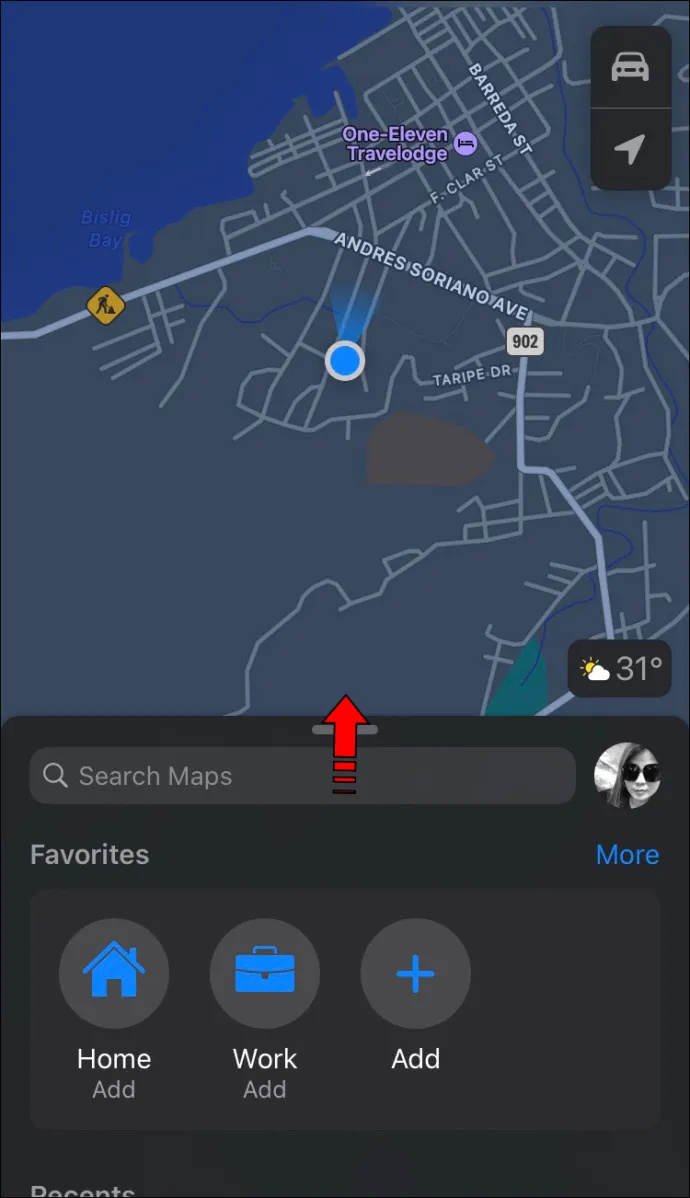The height and width of the screenshot is (1198, 690).
Task: Tap the location tracking arrow
Action: click(x=630, y=149)
